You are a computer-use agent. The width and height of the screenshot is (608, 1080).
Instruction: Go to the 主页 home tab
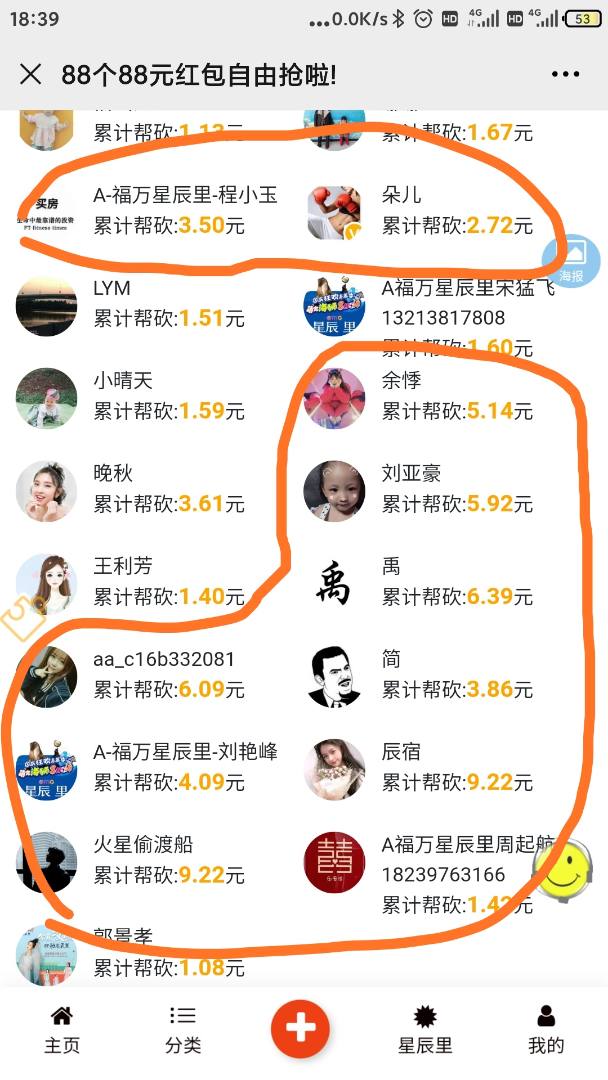61,1030
